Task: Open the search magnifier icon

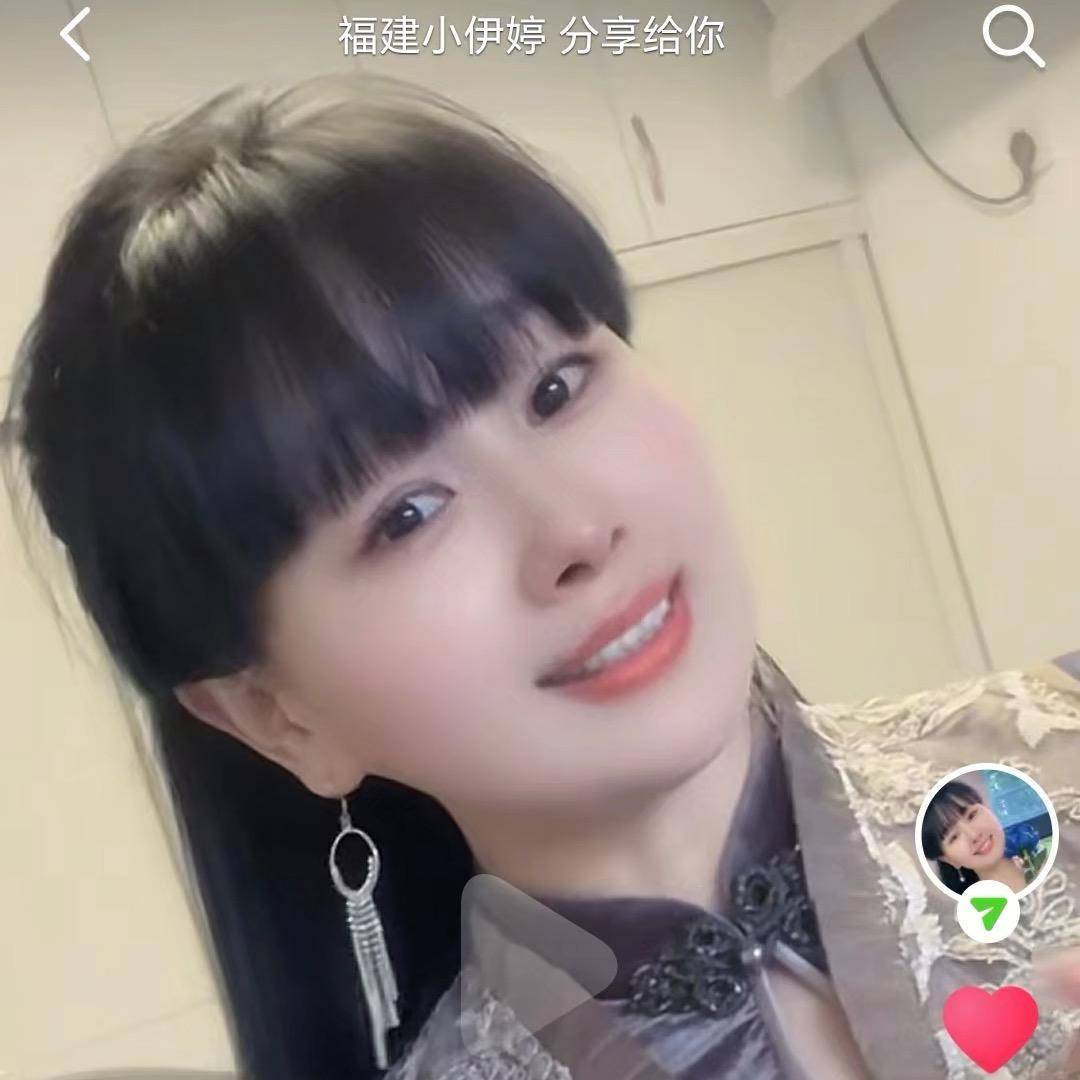Action: coord(1012,37)
